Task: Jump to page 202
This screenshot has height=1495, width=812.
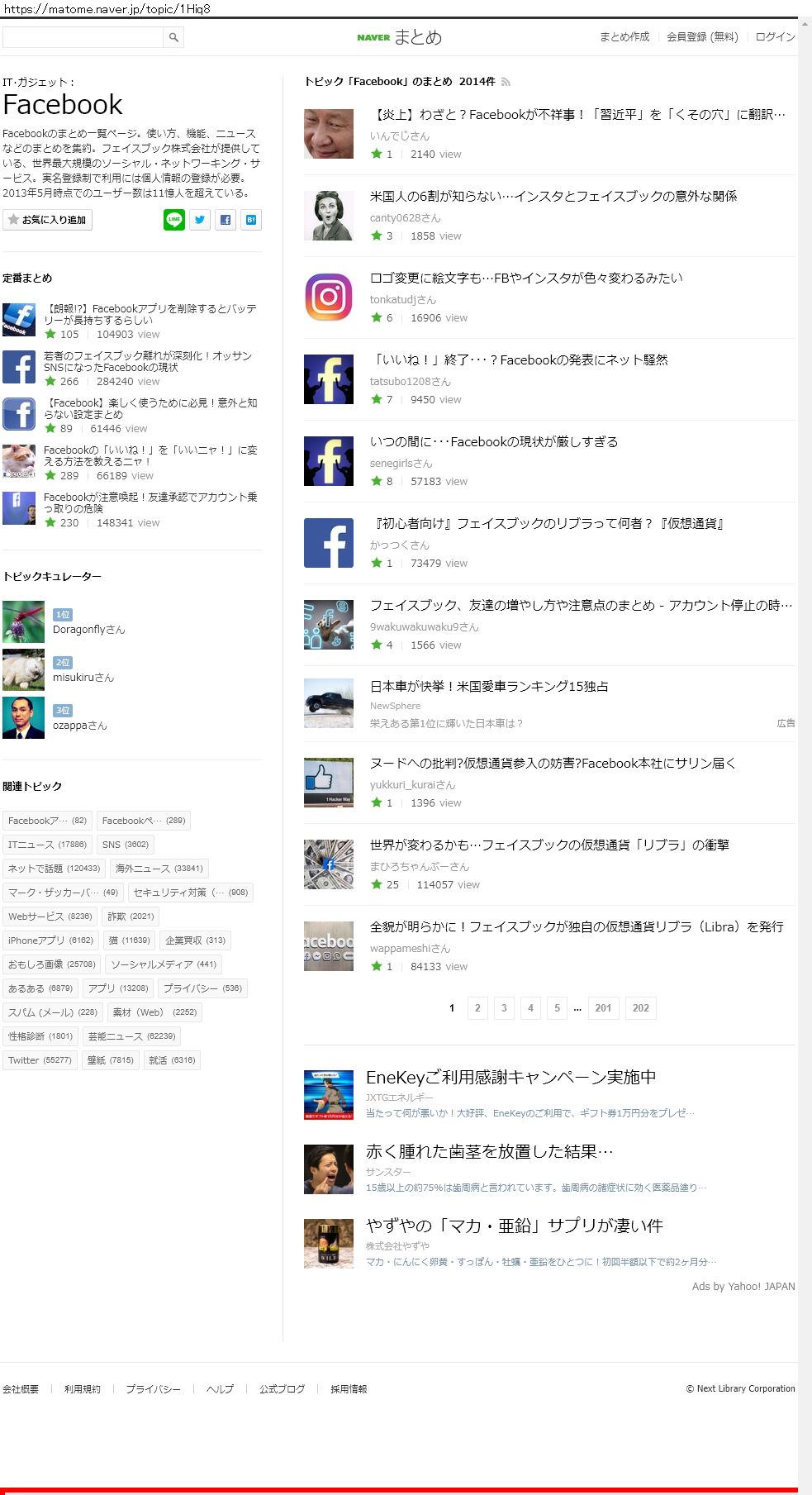Action: pyautogui.click(x=641, y=1008)
